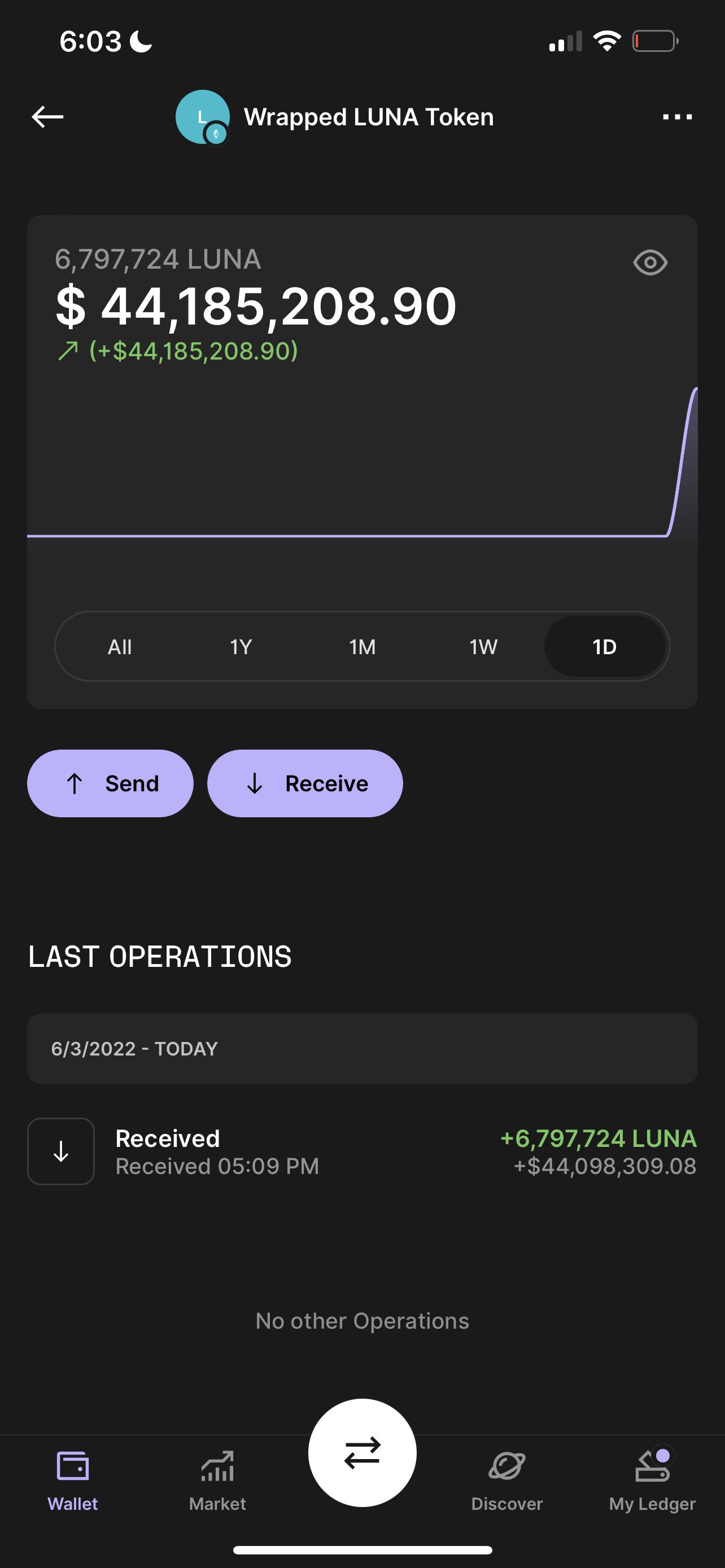This screenshot has width=725, height=1568.
Task: Expand the 6/3/2022 - TODAY date filter
Action: (362, 1048)
